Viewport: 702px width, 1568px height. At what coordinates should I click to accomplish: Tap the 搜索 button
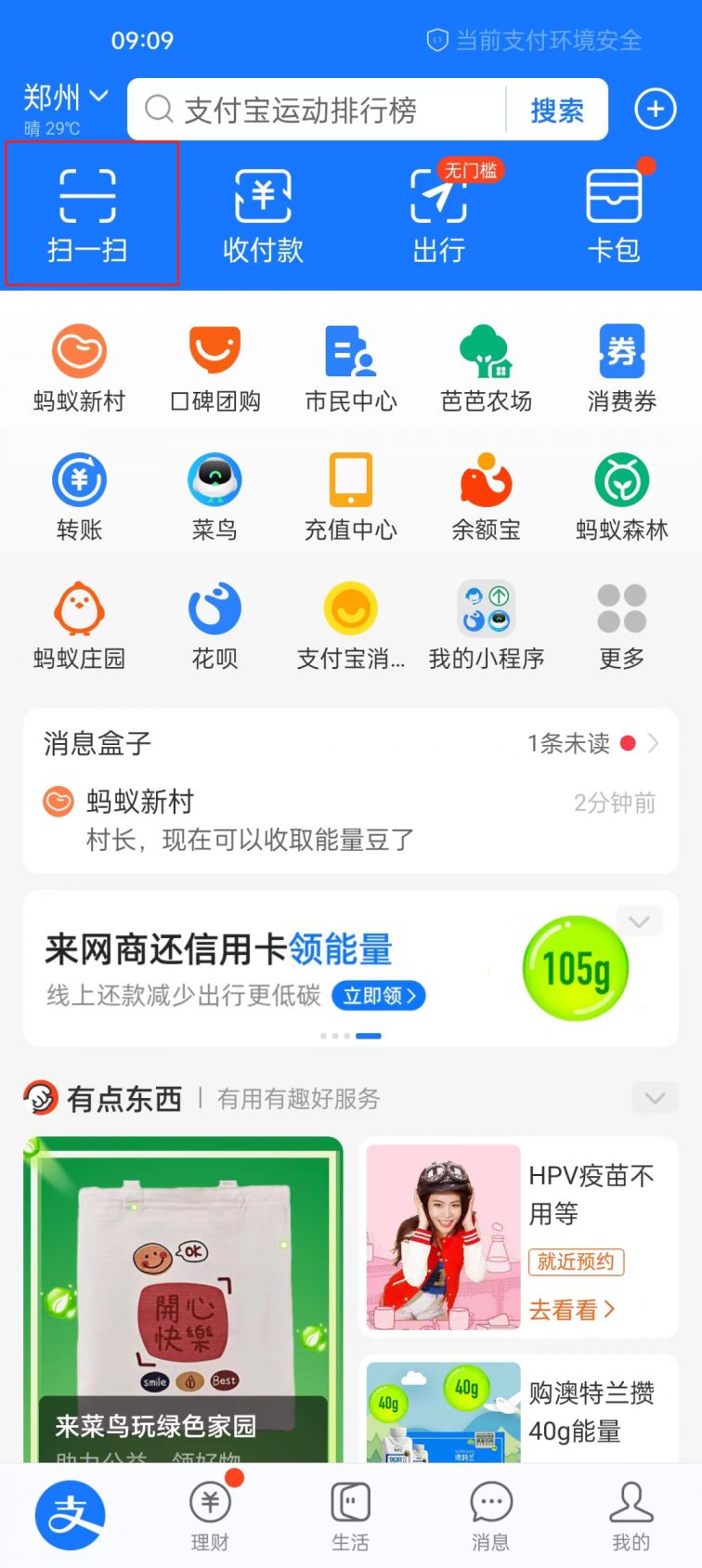[x=556, y=111]
